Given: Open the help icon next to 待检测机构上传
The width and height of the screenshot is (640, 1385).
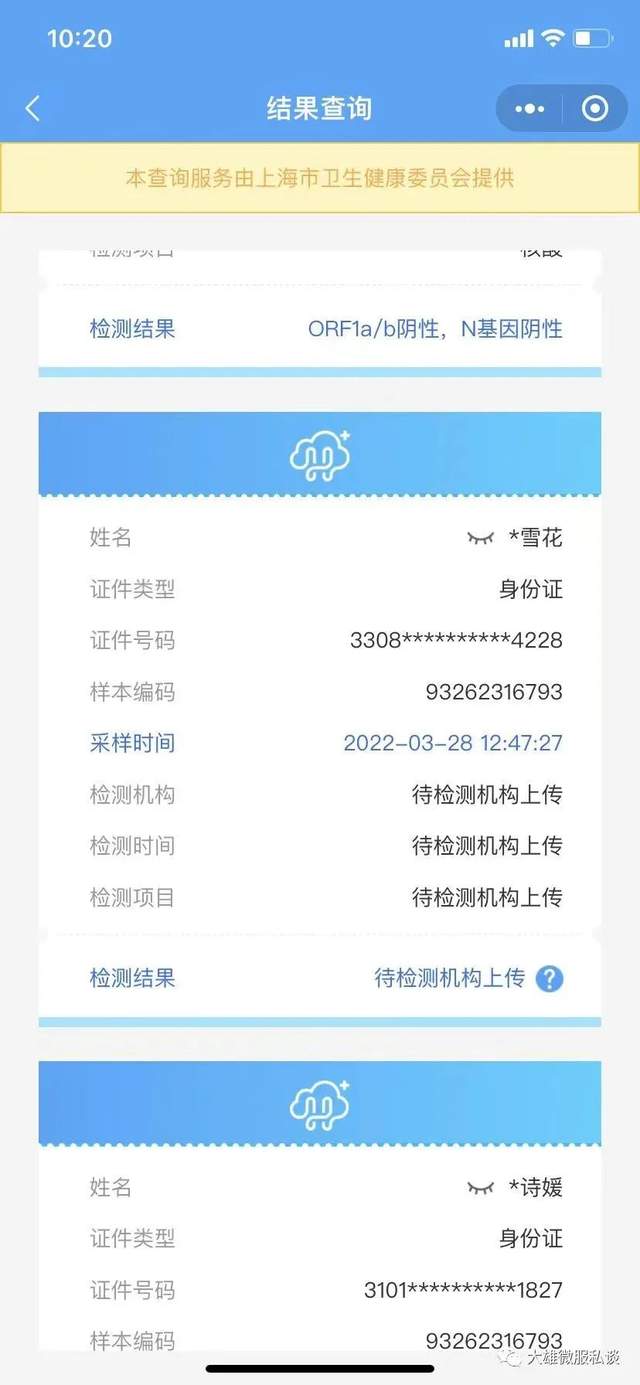Looking at the screenshot, I should point(549,979).
